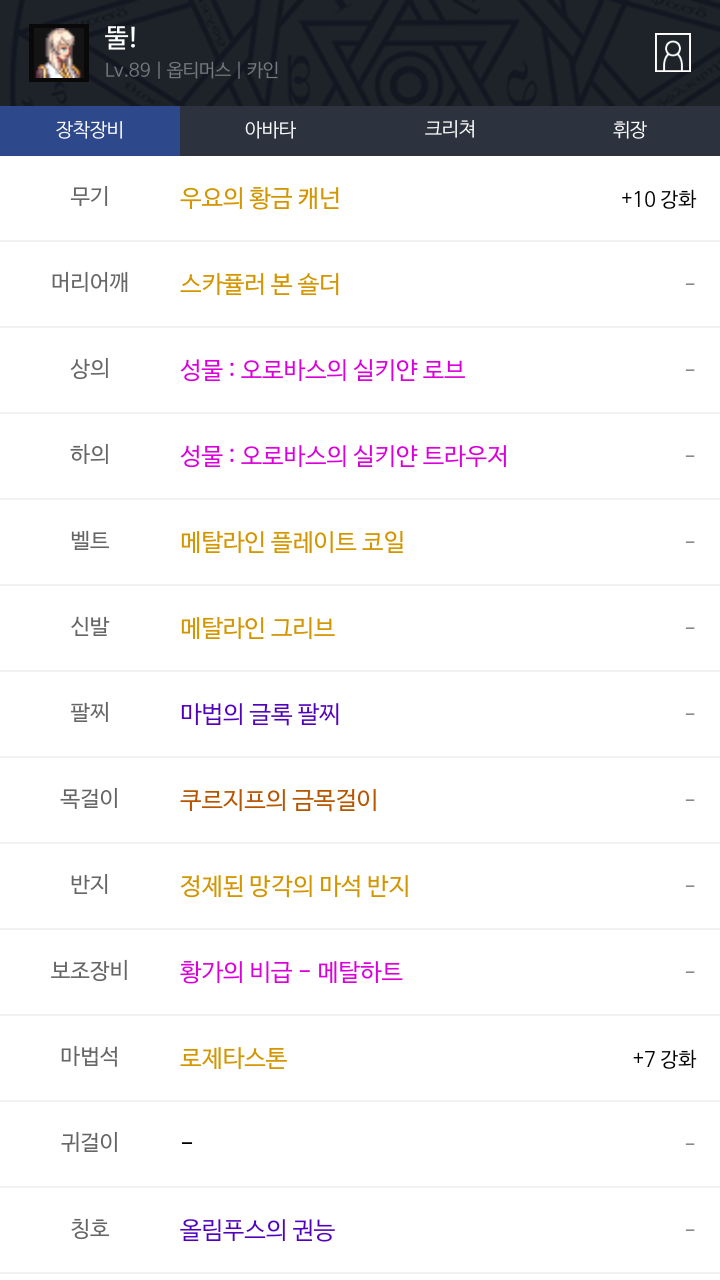This screenshot has height=1280, width=720.
Task: Open 성물 : 오로바스의 실키얀 트라우저 item
Action: tap(344, 456)
